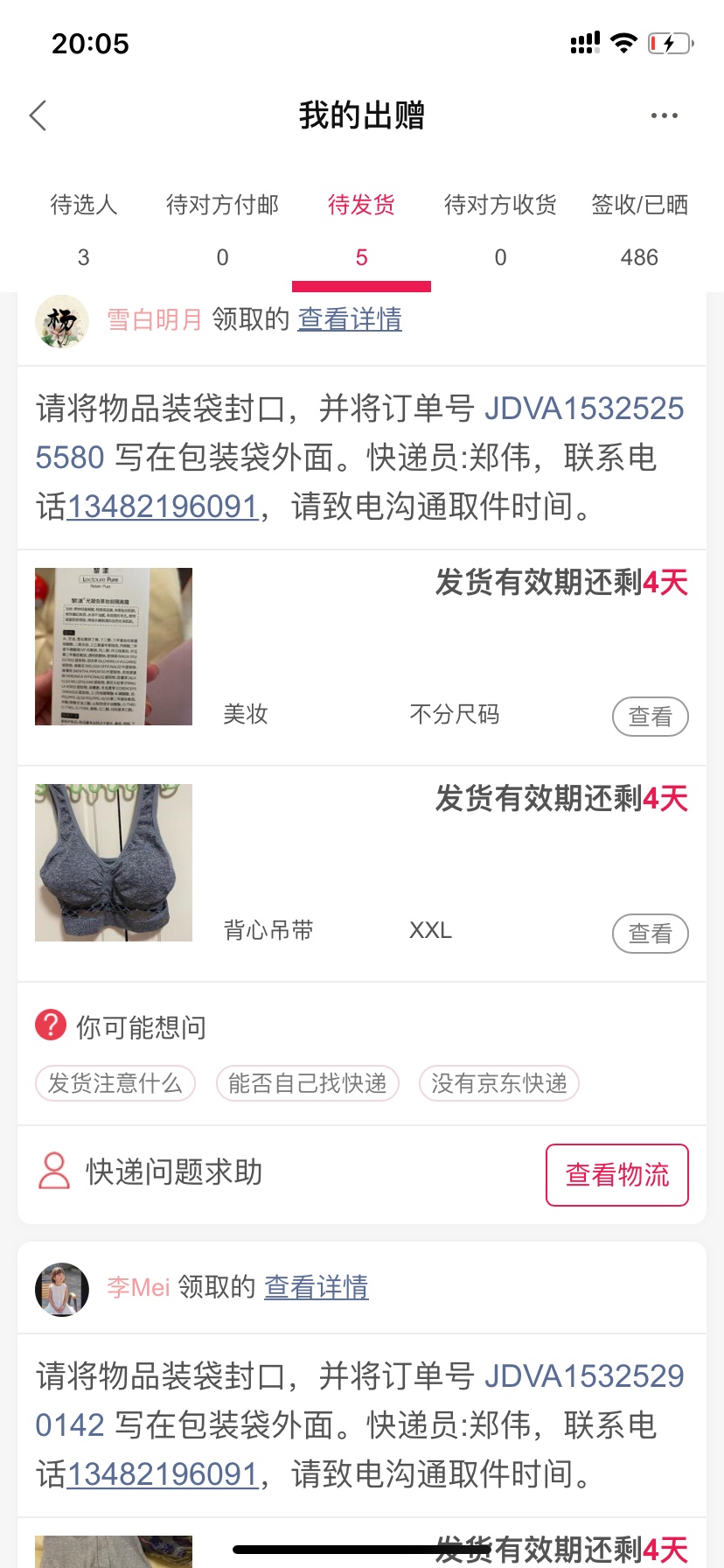Select the 能否自己找快递 question chip
This screenshot has height=1568, width=724.
(x=307, y=1083)
